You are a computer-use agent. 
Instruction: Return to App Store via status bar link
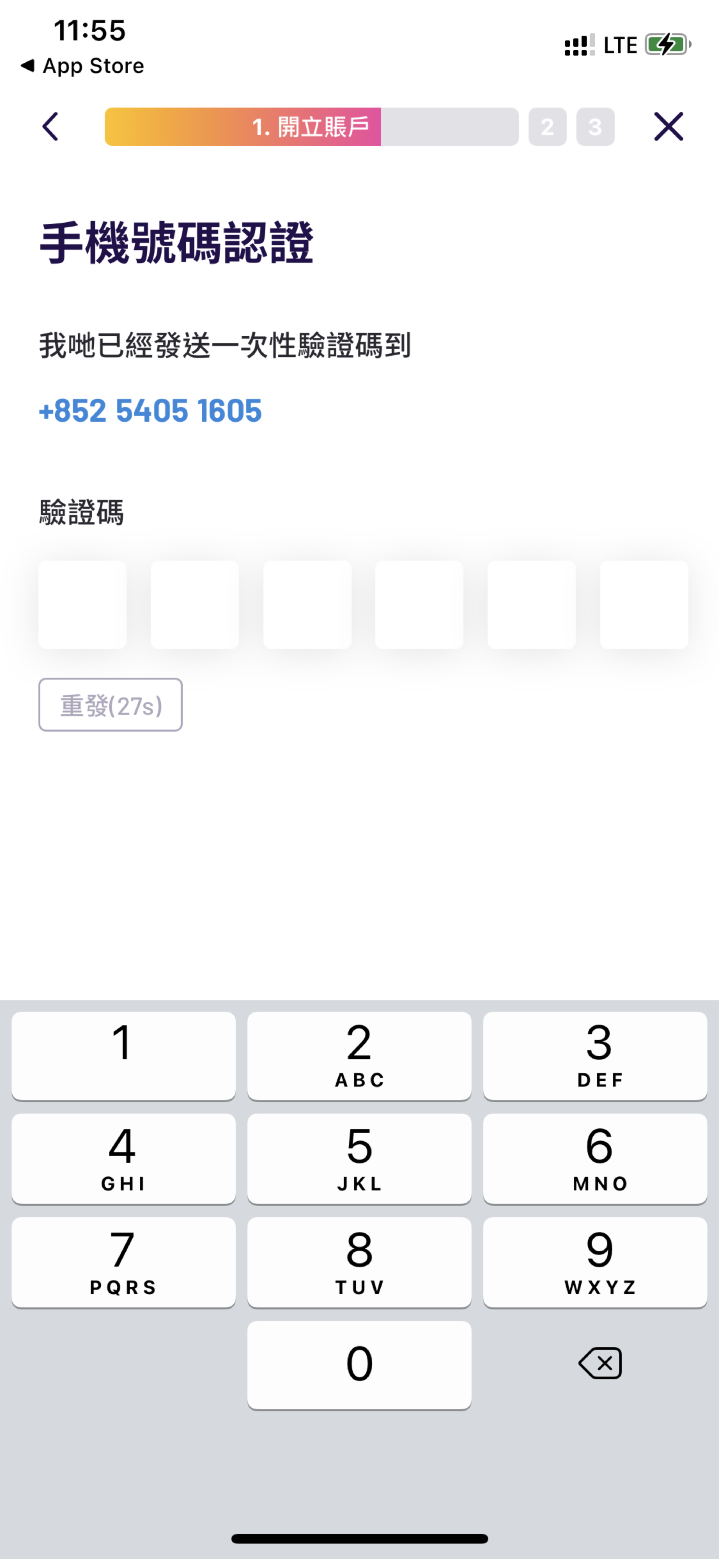(x=82, y=66)
